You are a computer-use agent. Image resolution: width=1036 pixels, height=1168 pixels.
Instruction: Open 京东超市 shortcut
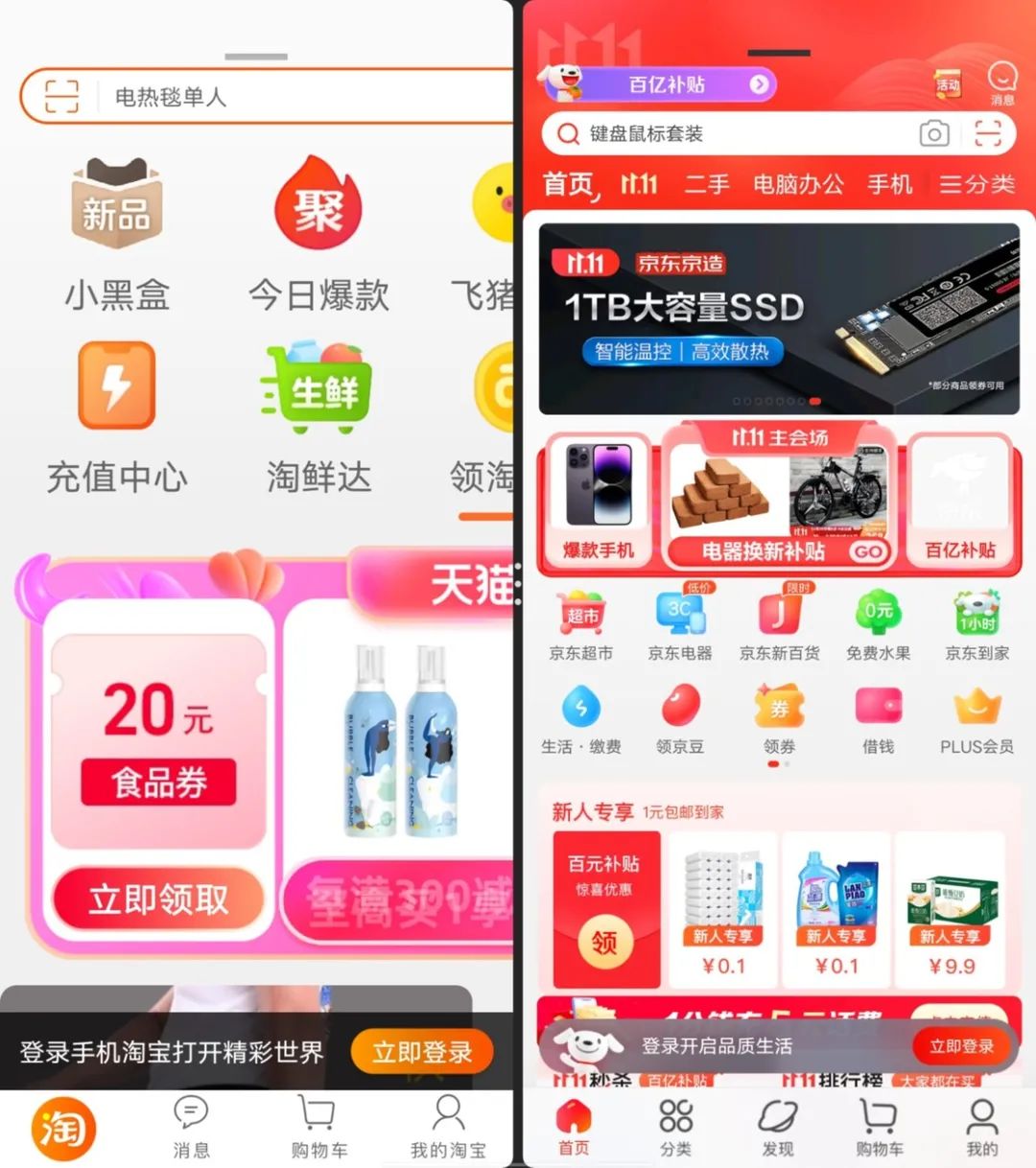[580, 625]
